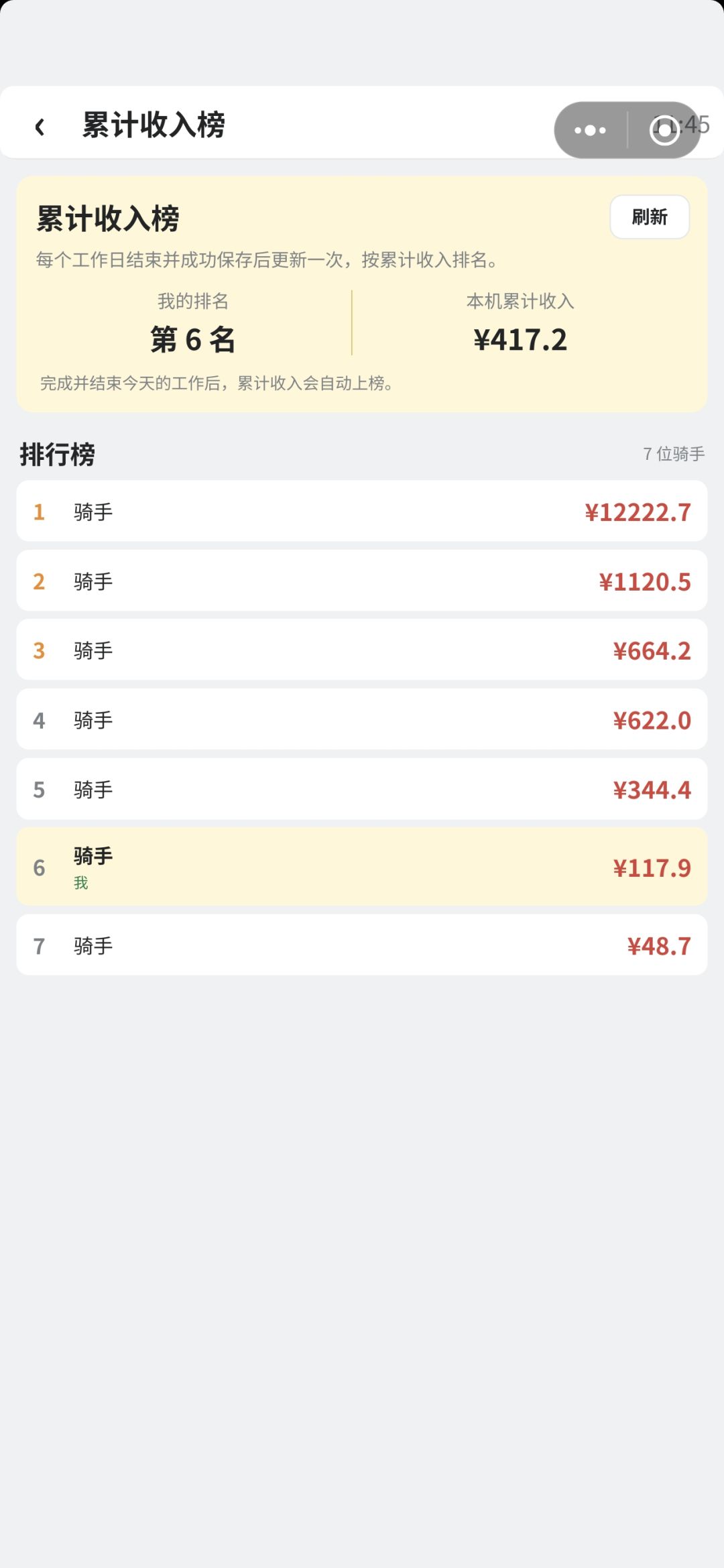724x1568 pixels.
Task: Close the mini program with the circle button
Action: pos(664,130)
